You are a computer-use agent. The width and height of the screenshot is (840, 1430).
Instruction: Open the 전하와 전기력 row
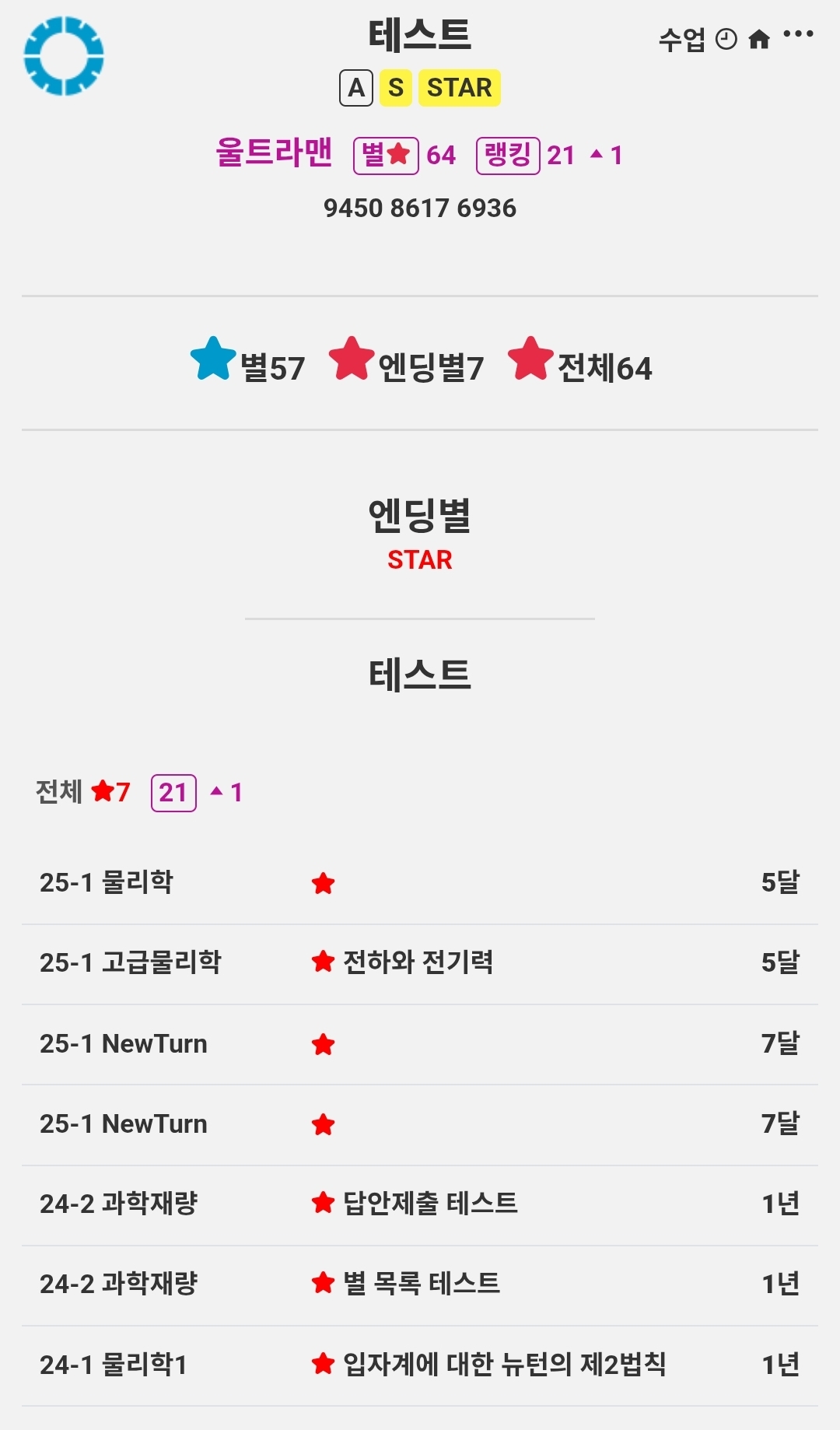click(419, 963)
